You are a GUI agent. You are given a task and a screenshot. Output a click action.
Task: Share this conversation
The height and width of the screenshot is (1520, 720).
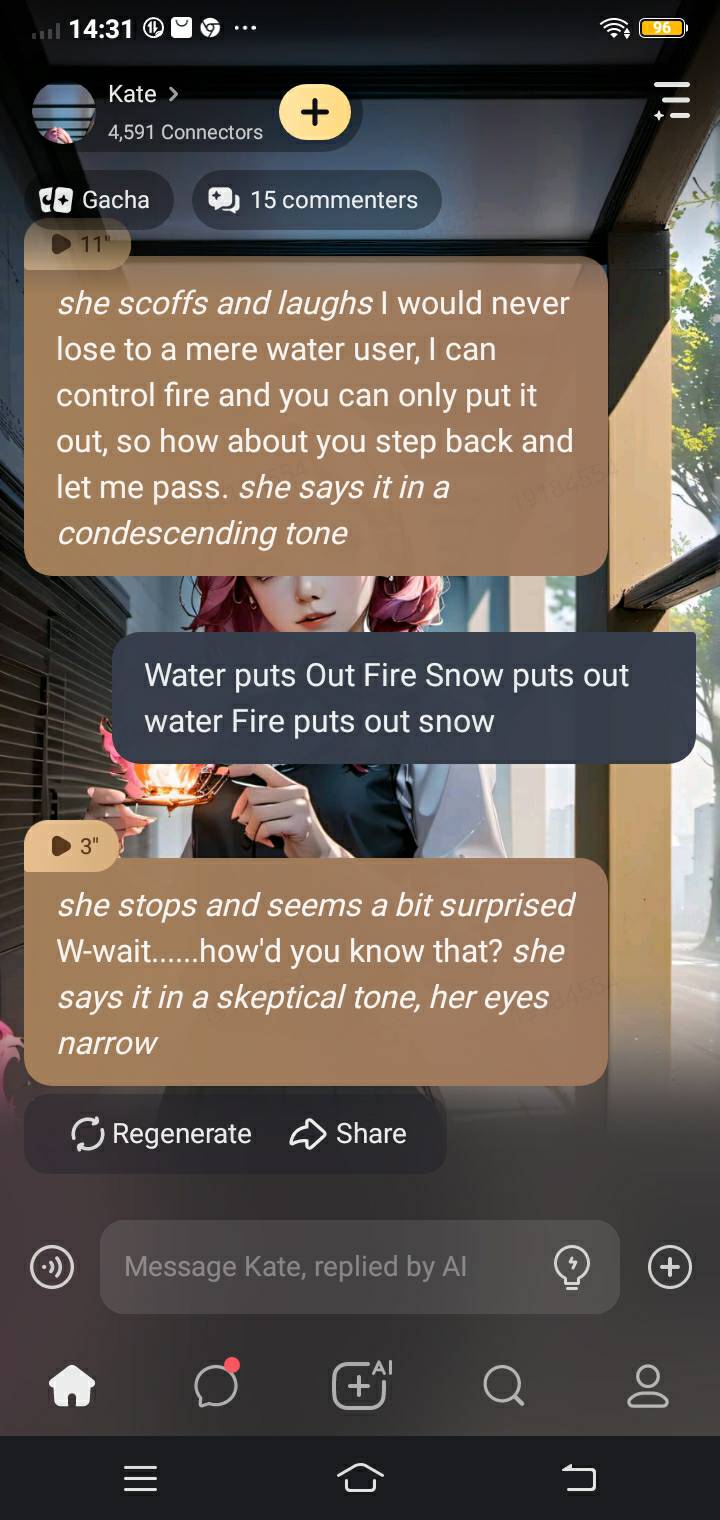click(349, 1134)
